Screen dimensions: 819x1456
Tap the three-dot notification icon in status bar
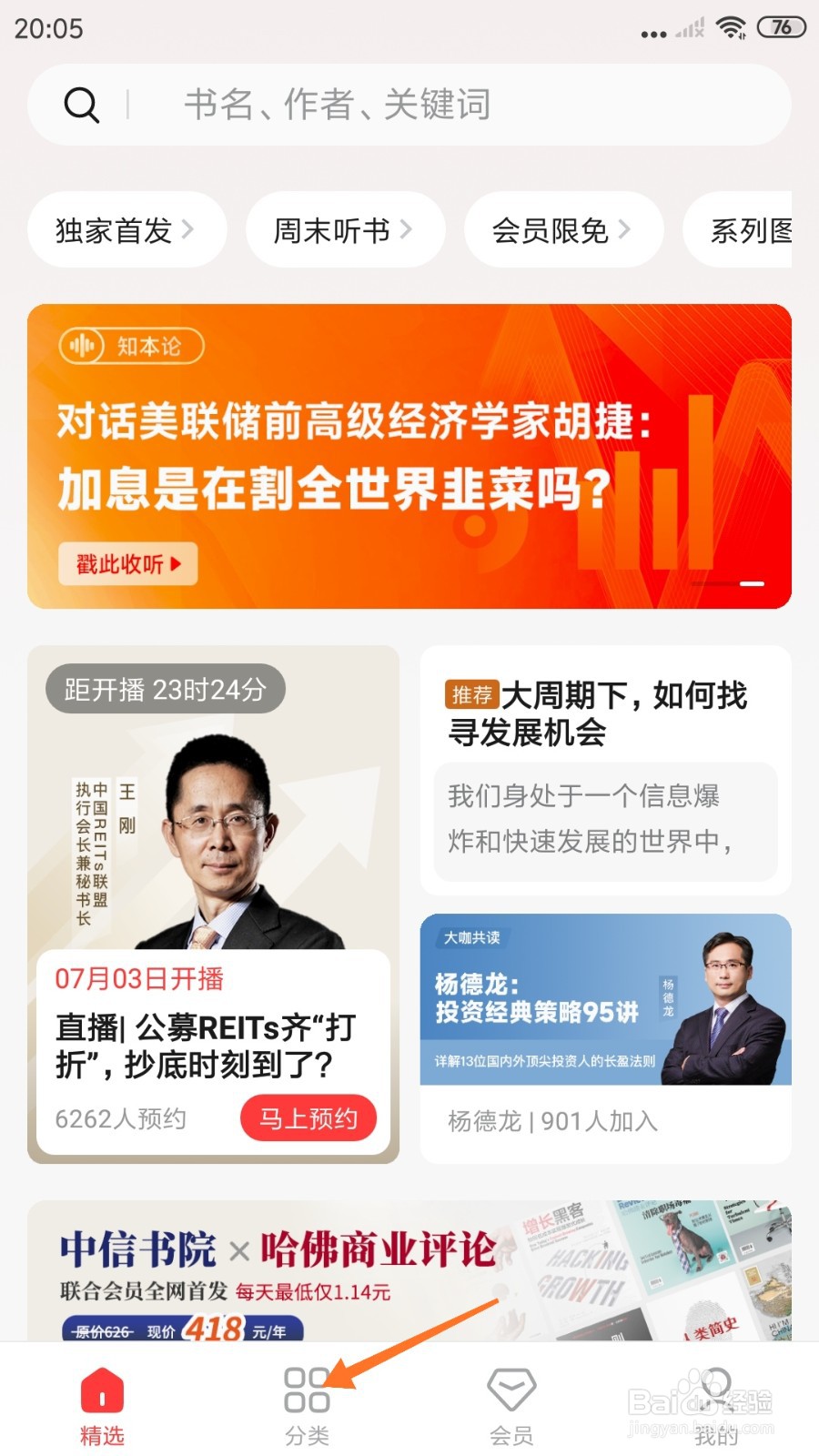653,32
